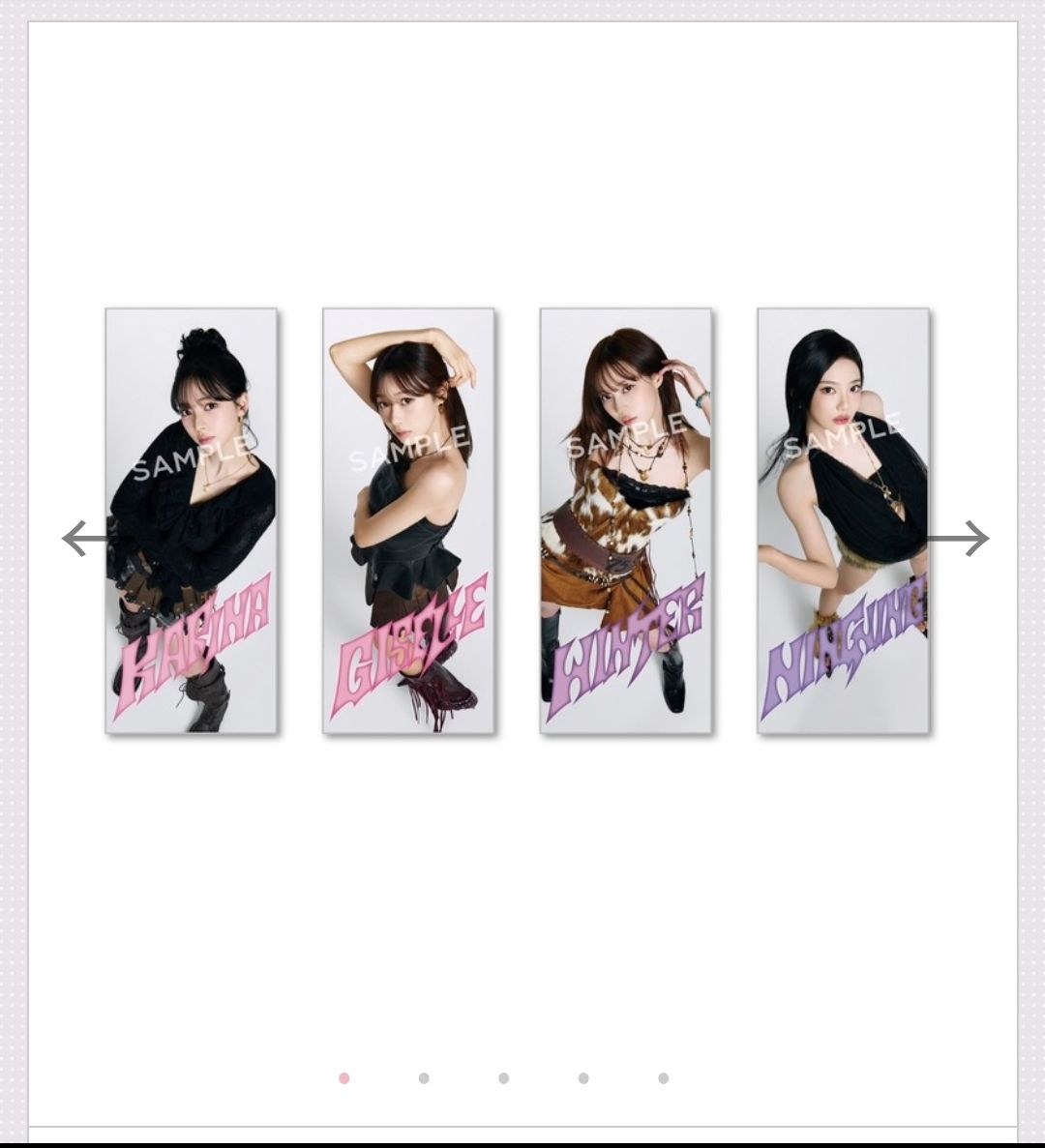
Task: Jump to the fourth carousel dot
Action: pos(583,1077)
